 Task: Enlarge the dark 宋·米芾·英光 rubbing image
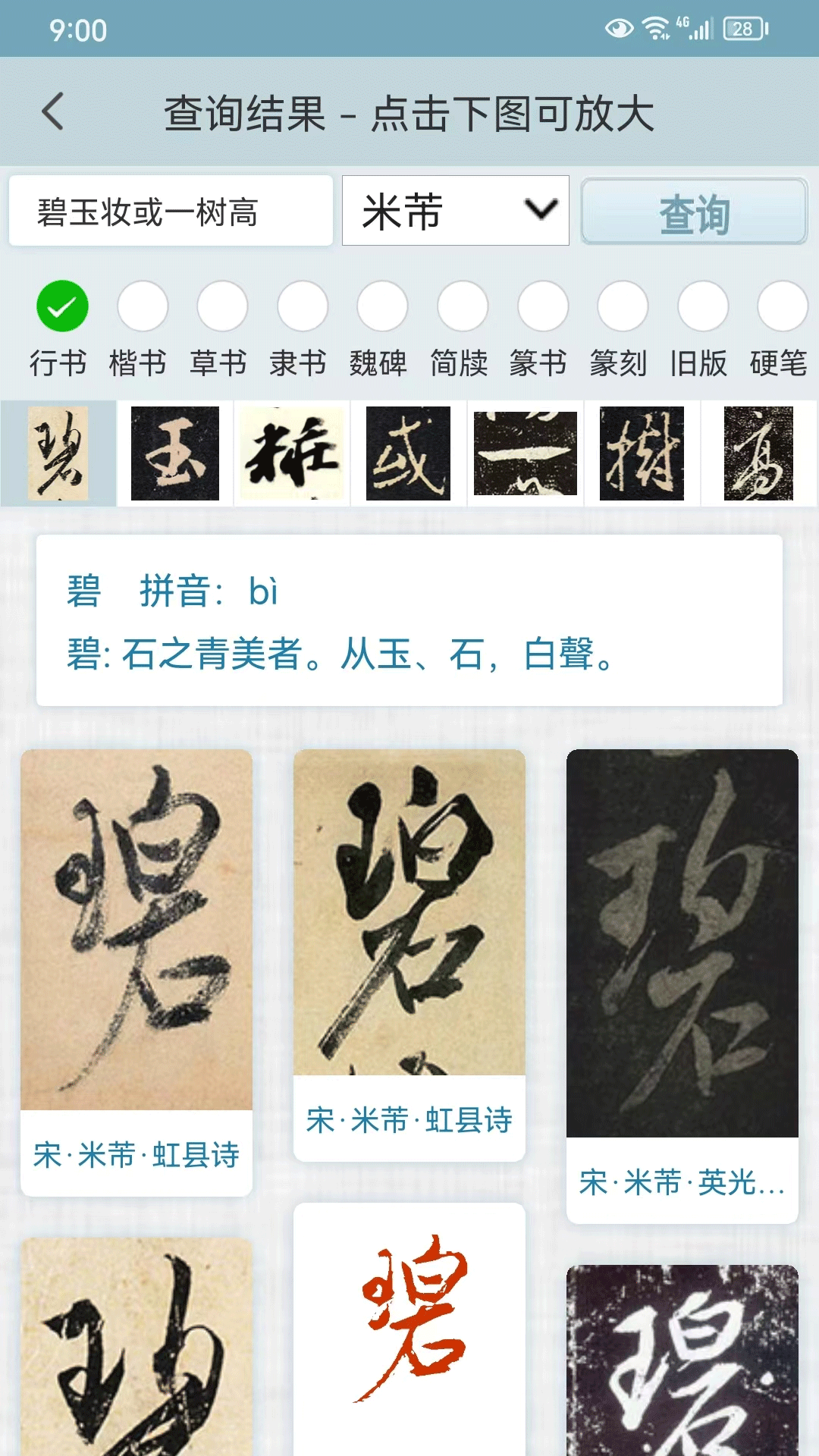682,943
